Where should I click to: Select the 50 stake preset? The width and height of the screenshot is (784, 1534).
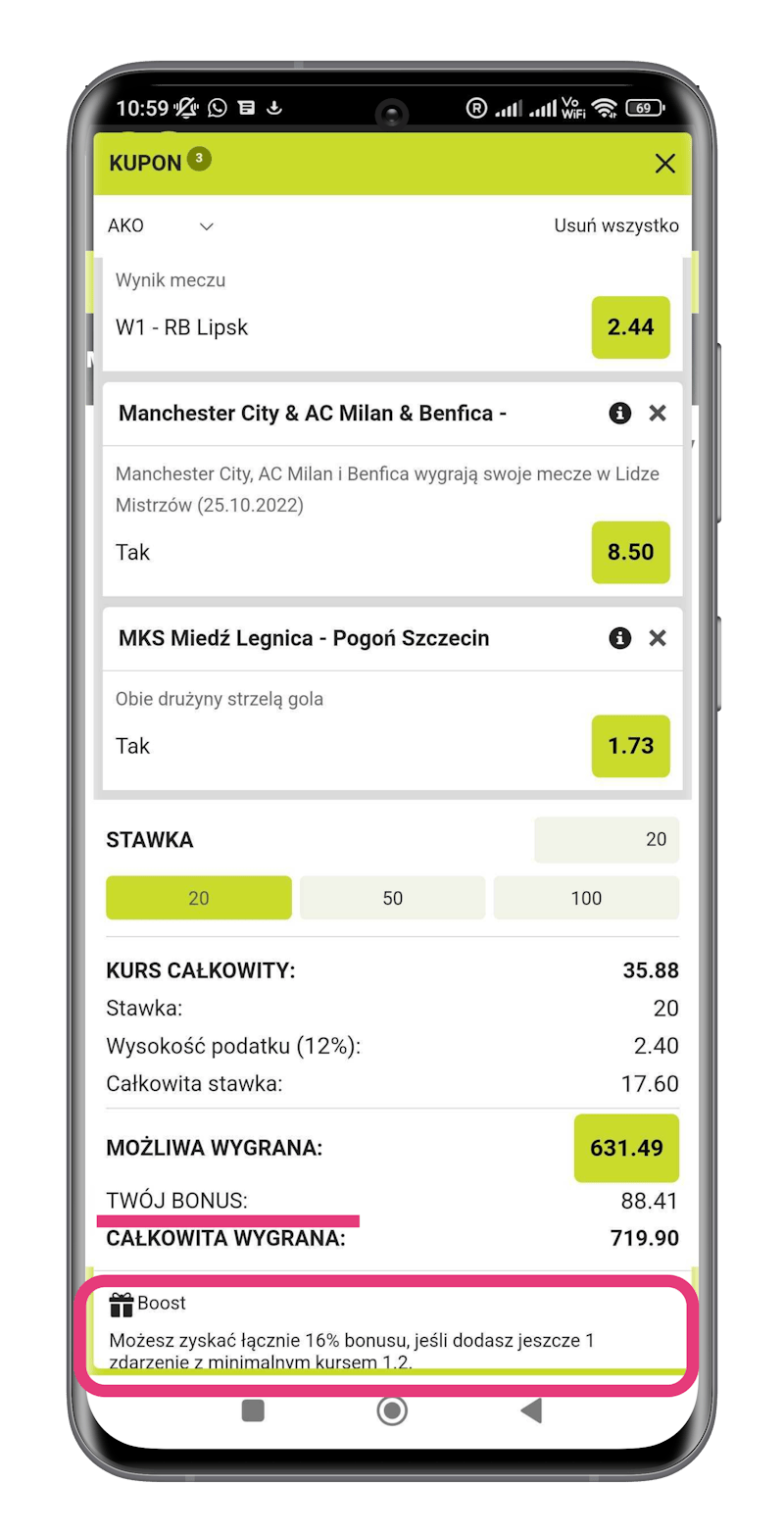[392, 898]
